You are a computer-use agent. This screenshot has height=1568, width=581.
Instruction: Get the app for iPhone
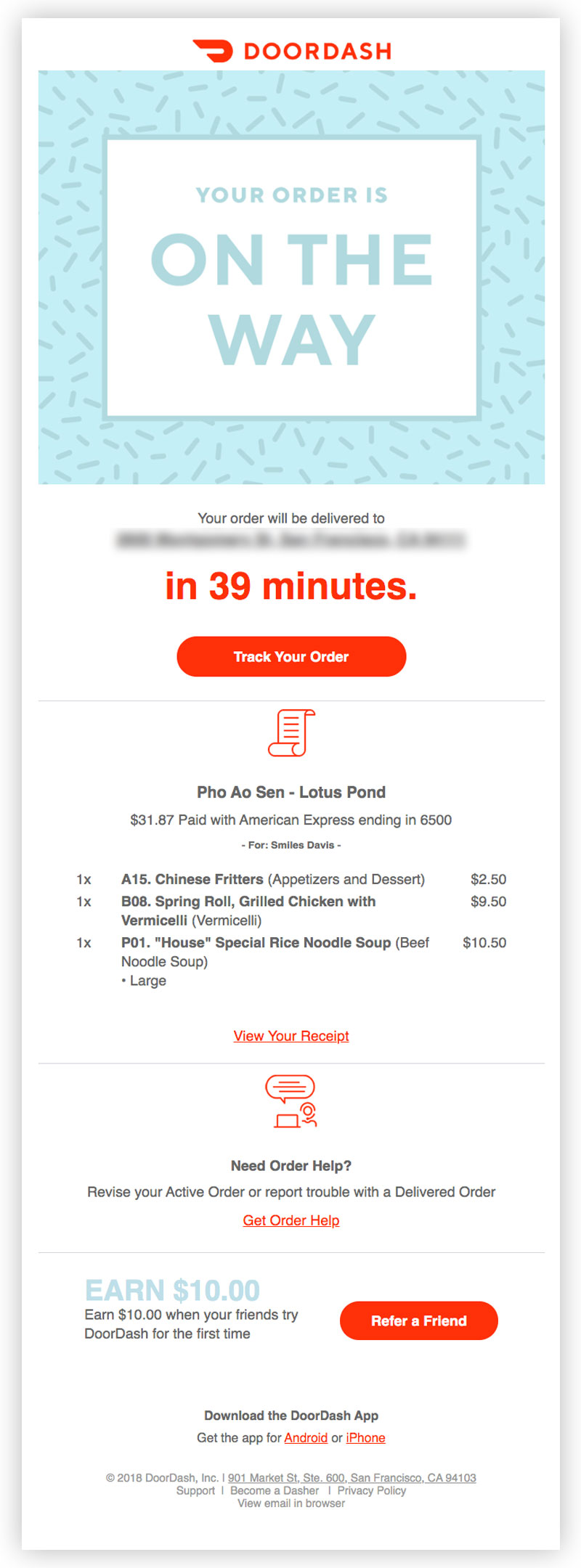coord(365,1438)
